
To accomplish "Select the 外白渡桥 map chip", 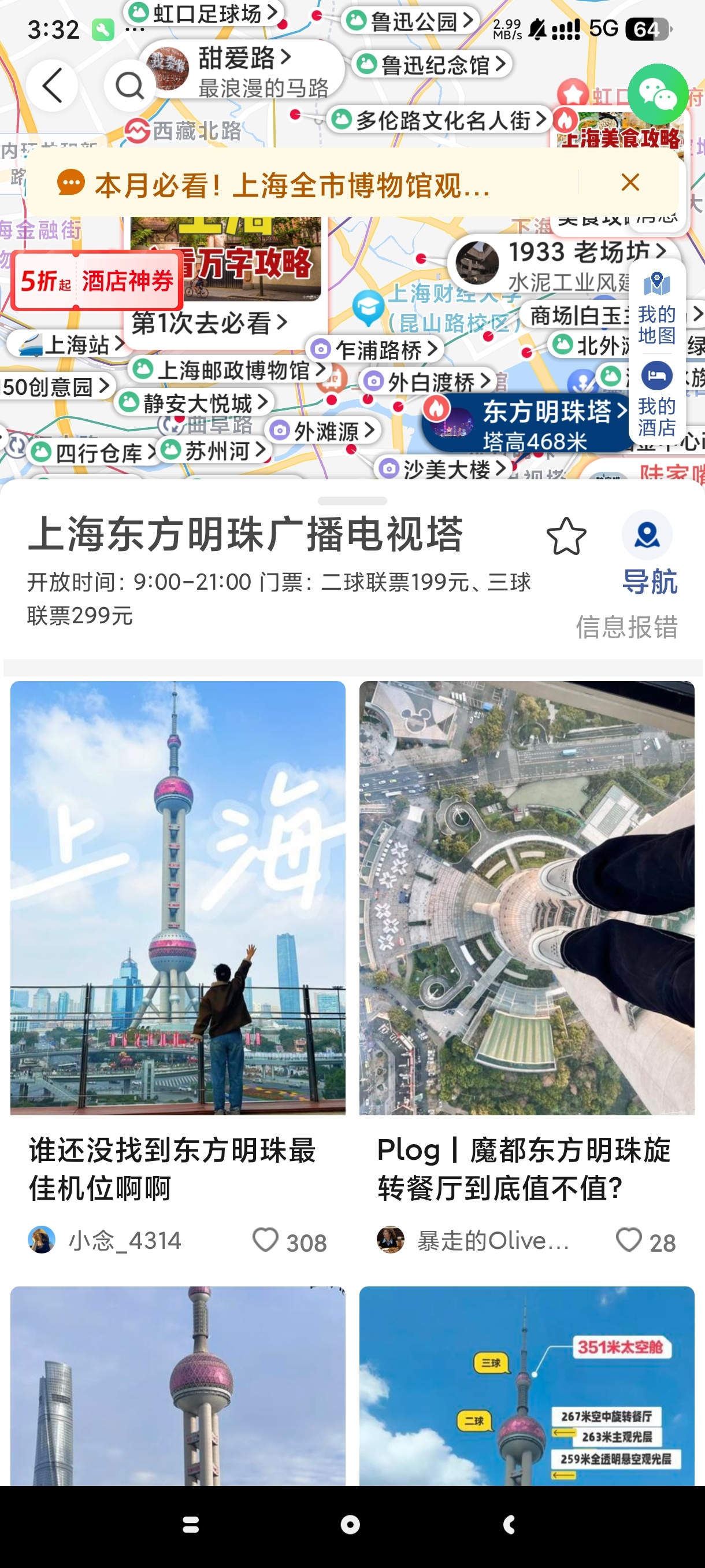I will point(429,382).
